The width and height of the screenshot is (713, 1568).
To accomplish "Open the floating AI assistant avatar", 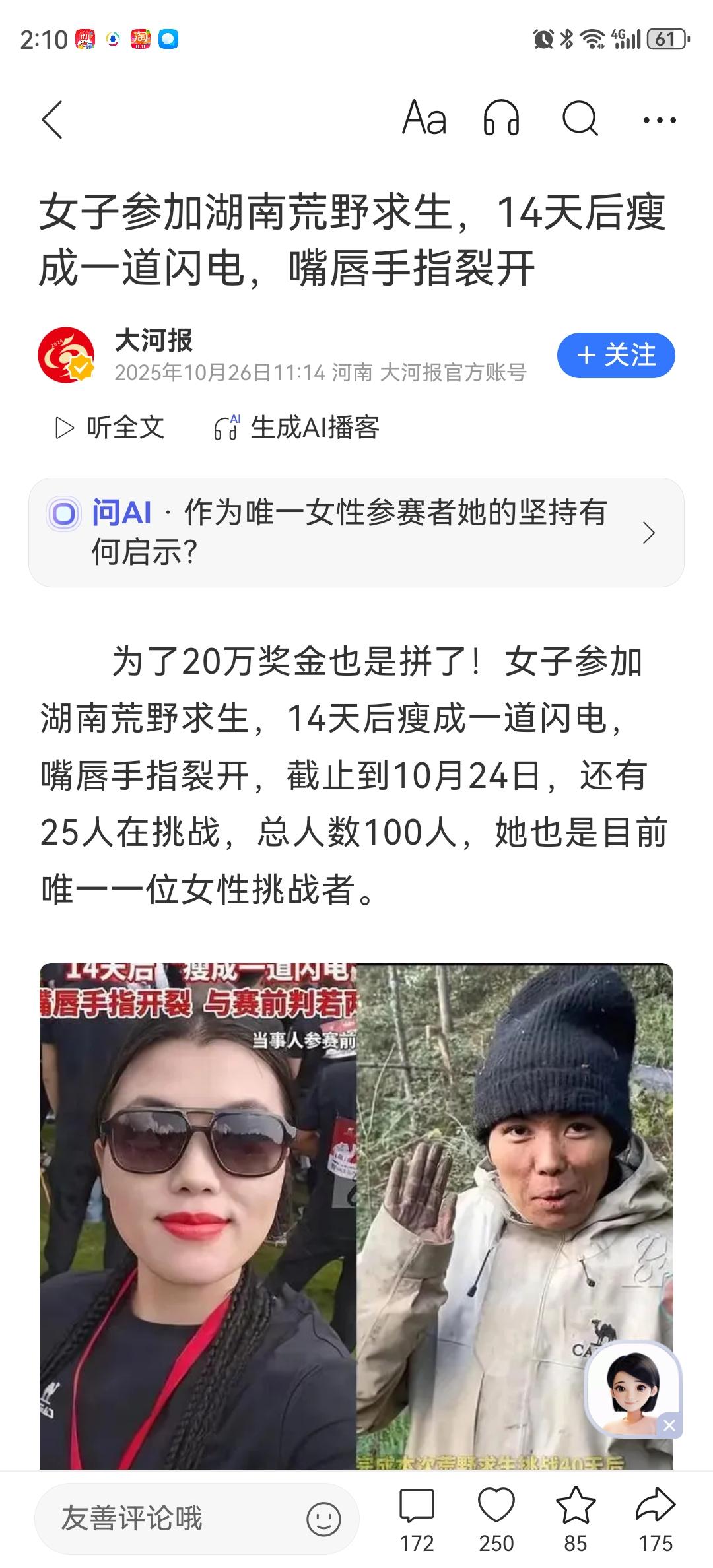I will point(630,1386).
